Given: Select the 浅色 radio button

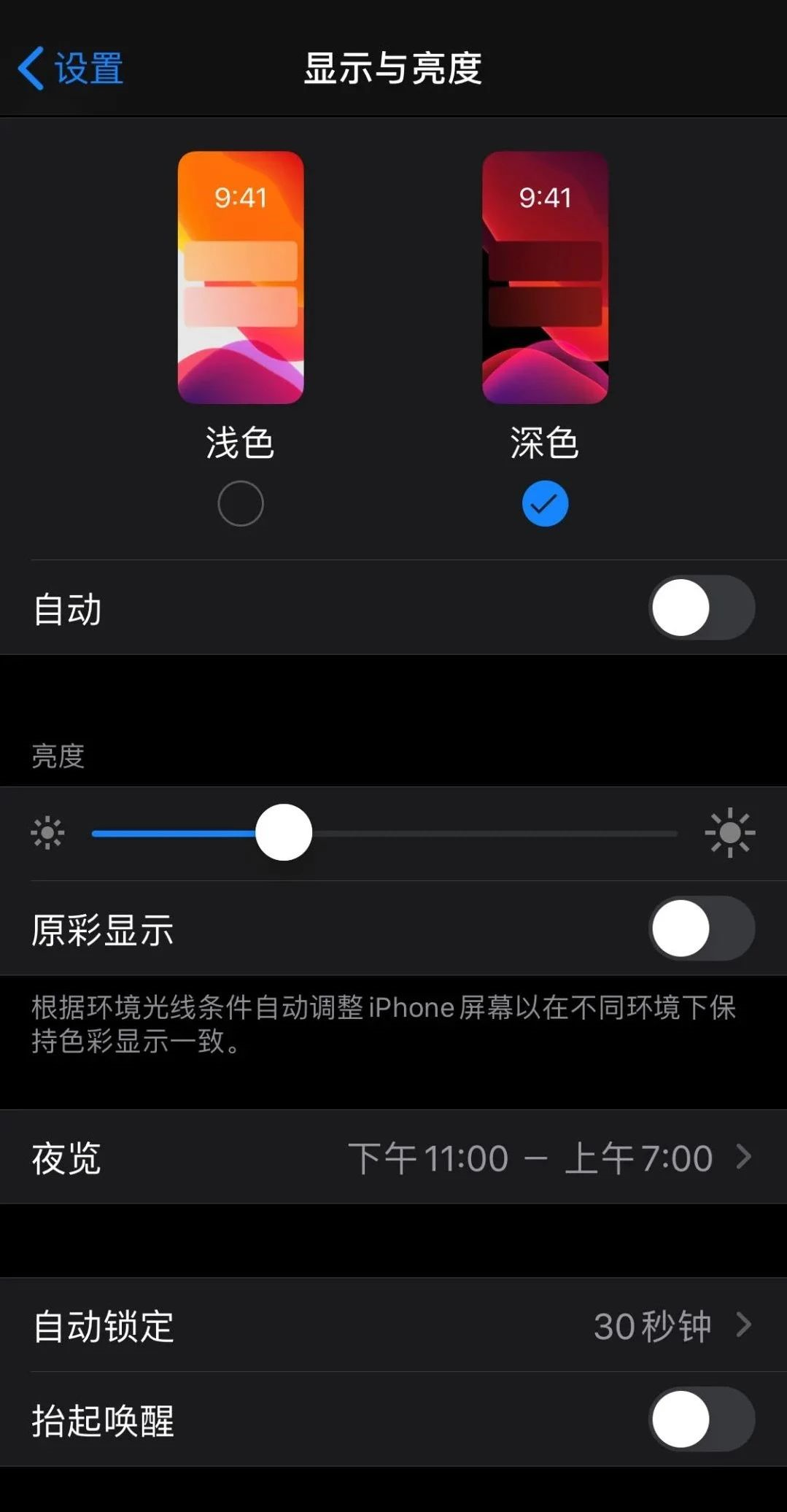Looking at the screenshot, I should [240, 503].
